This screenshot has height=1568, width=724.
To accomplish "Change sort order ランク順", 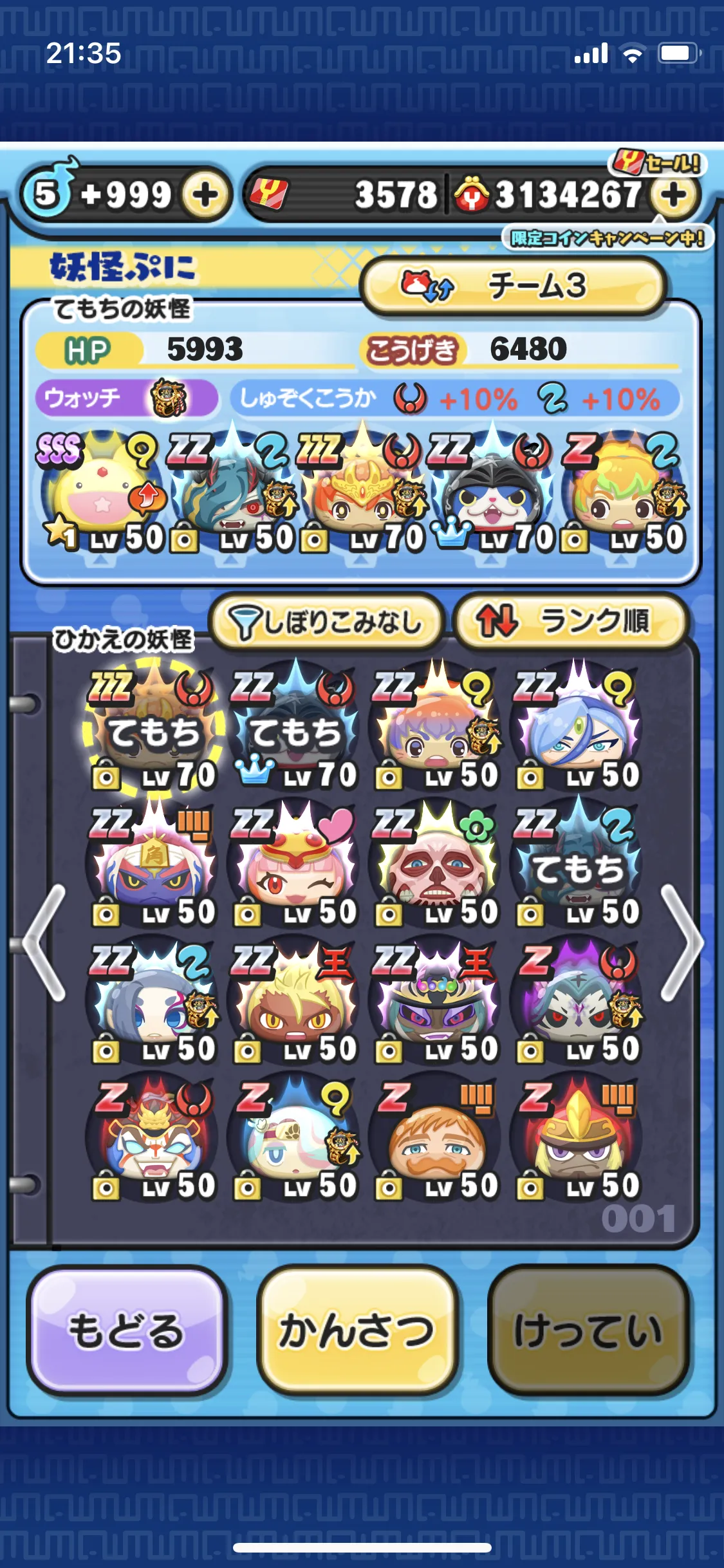I will point(571,622).
